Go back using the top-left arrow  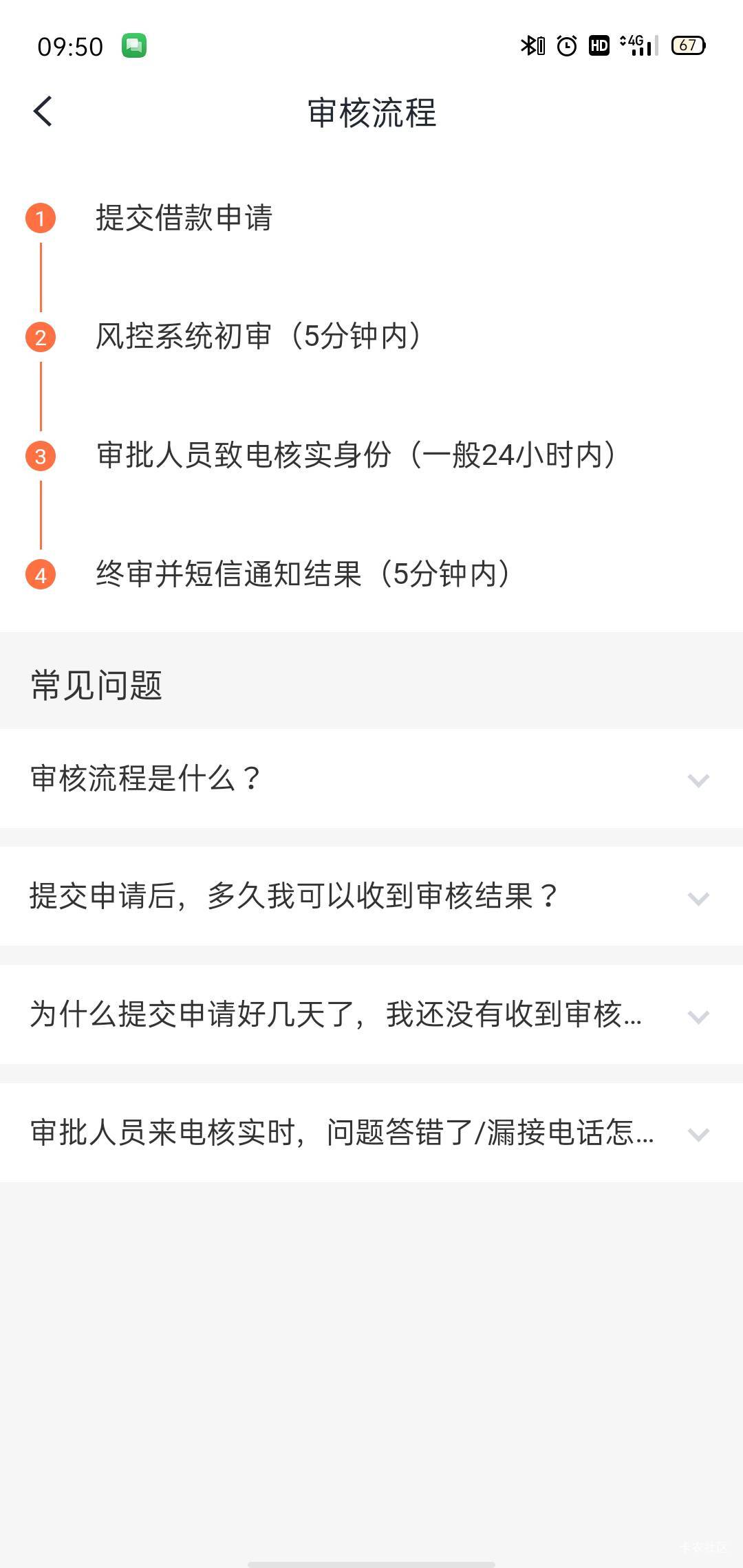coord(43,111)
